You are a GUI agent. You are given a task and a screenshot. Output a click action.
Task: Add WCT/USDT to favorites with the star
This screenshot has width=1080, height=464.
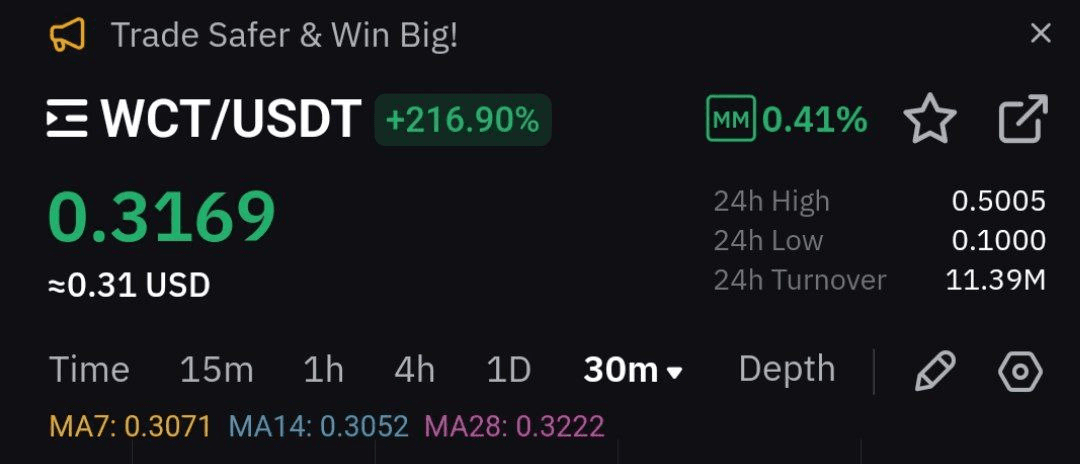click(x=930, y=120)
